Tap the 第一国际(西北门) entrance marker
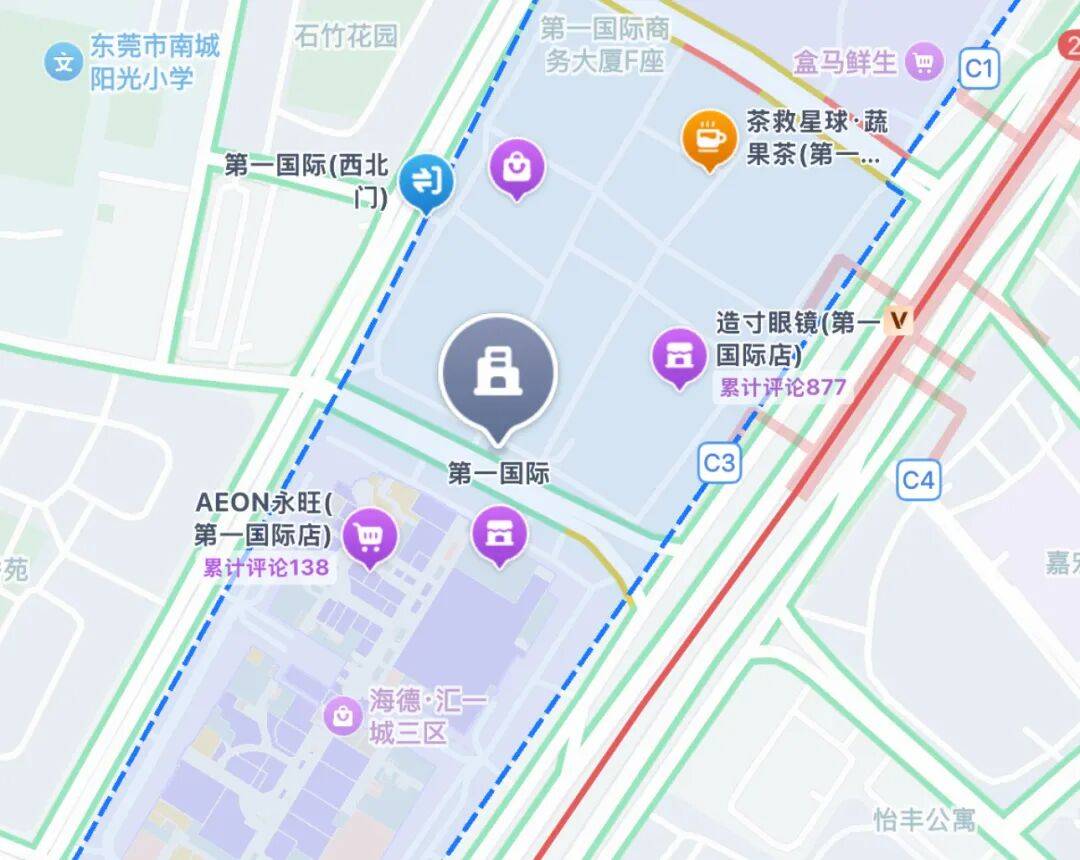1080x860 pixels. point(426,182)
